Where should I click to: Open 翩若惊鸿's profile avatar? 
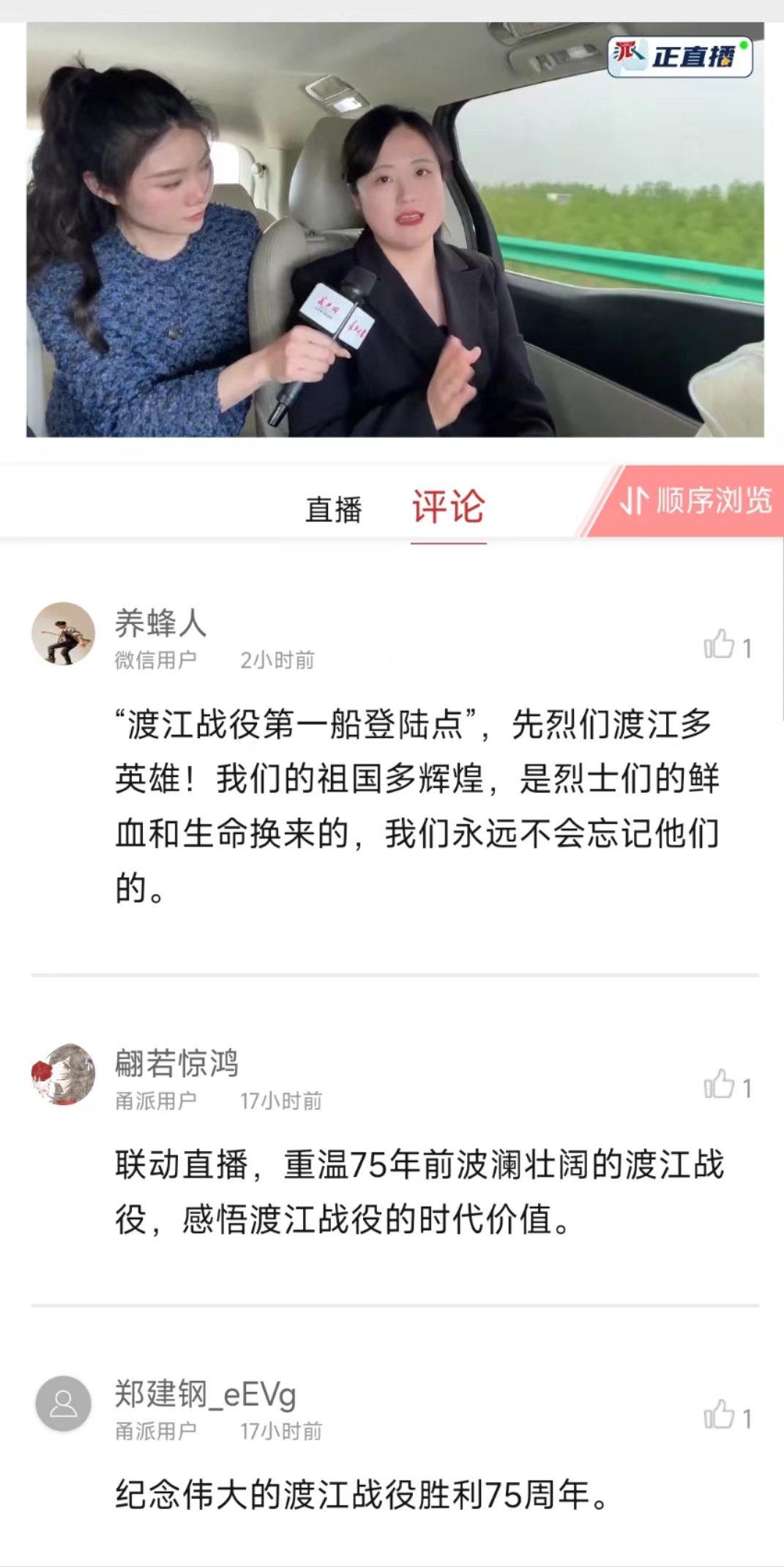point(64,1074)
